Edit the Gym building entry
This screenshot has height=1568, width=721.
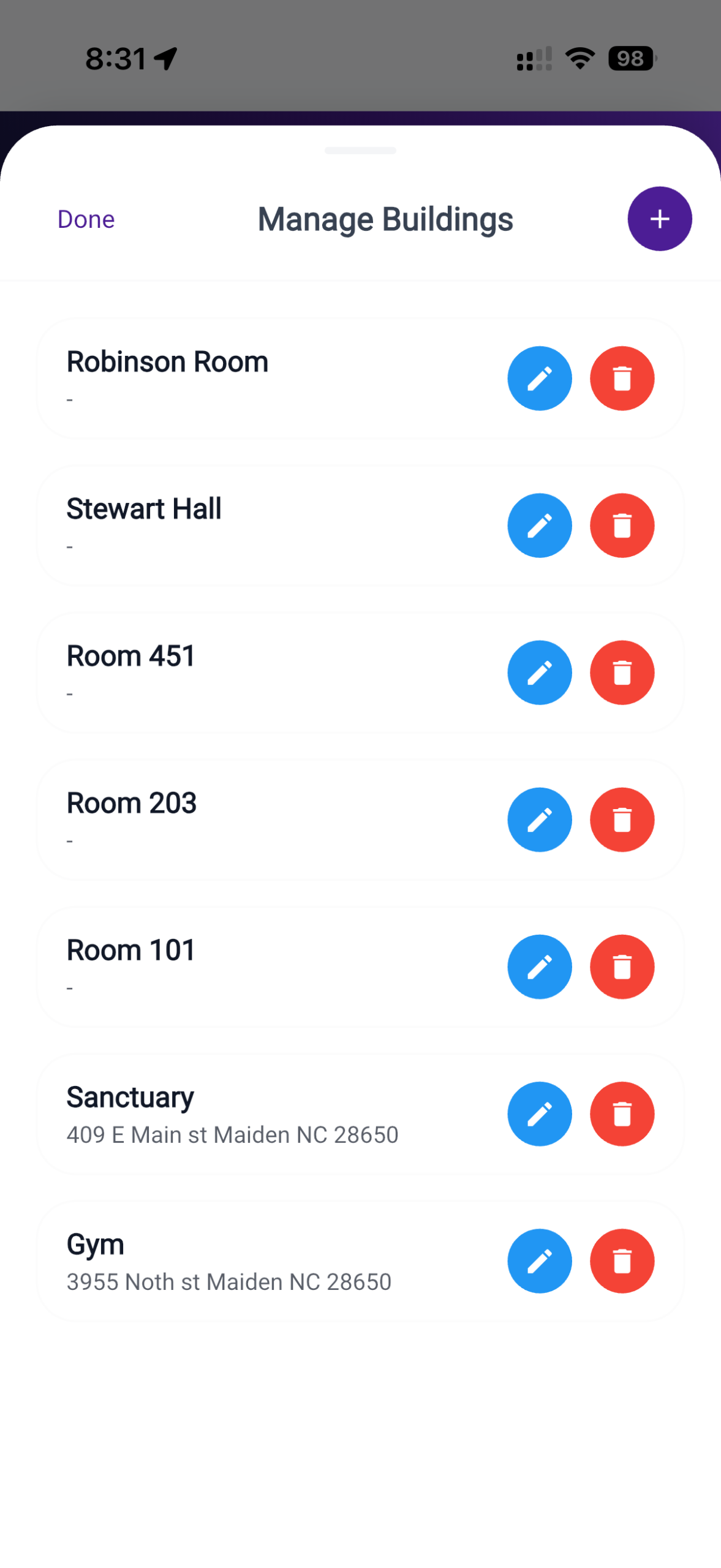click(x=539, y=1260)
